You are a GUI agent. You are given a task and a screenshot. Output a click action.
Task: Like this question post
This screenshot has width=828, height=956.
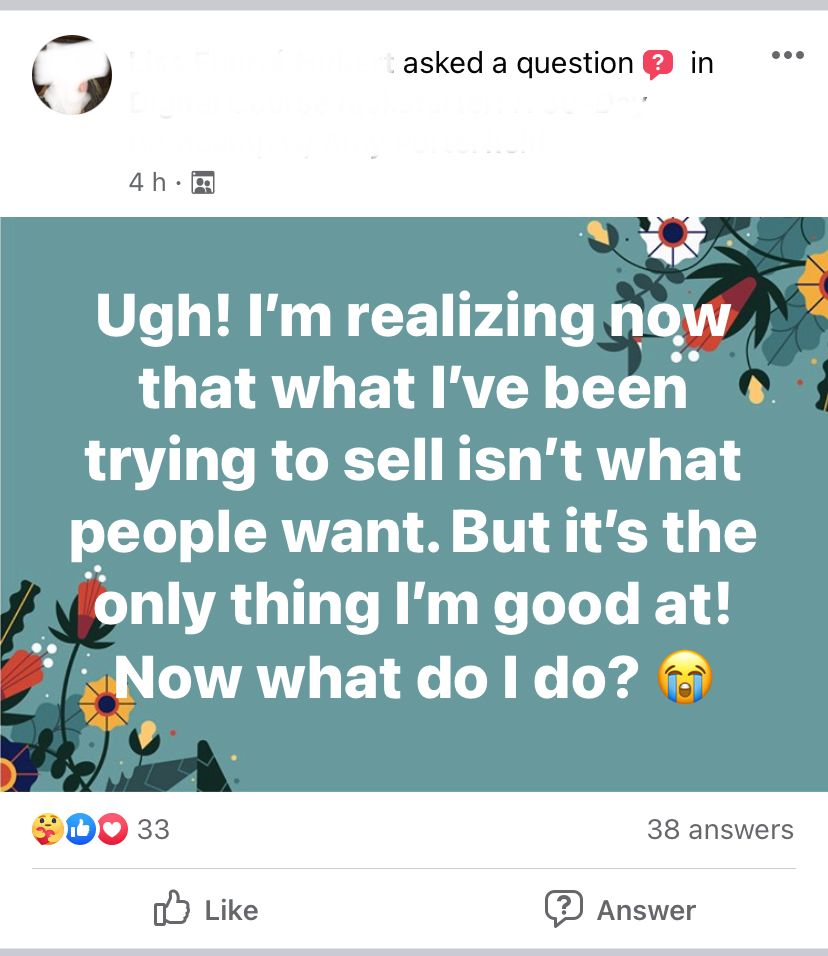[x=206, y=909]
